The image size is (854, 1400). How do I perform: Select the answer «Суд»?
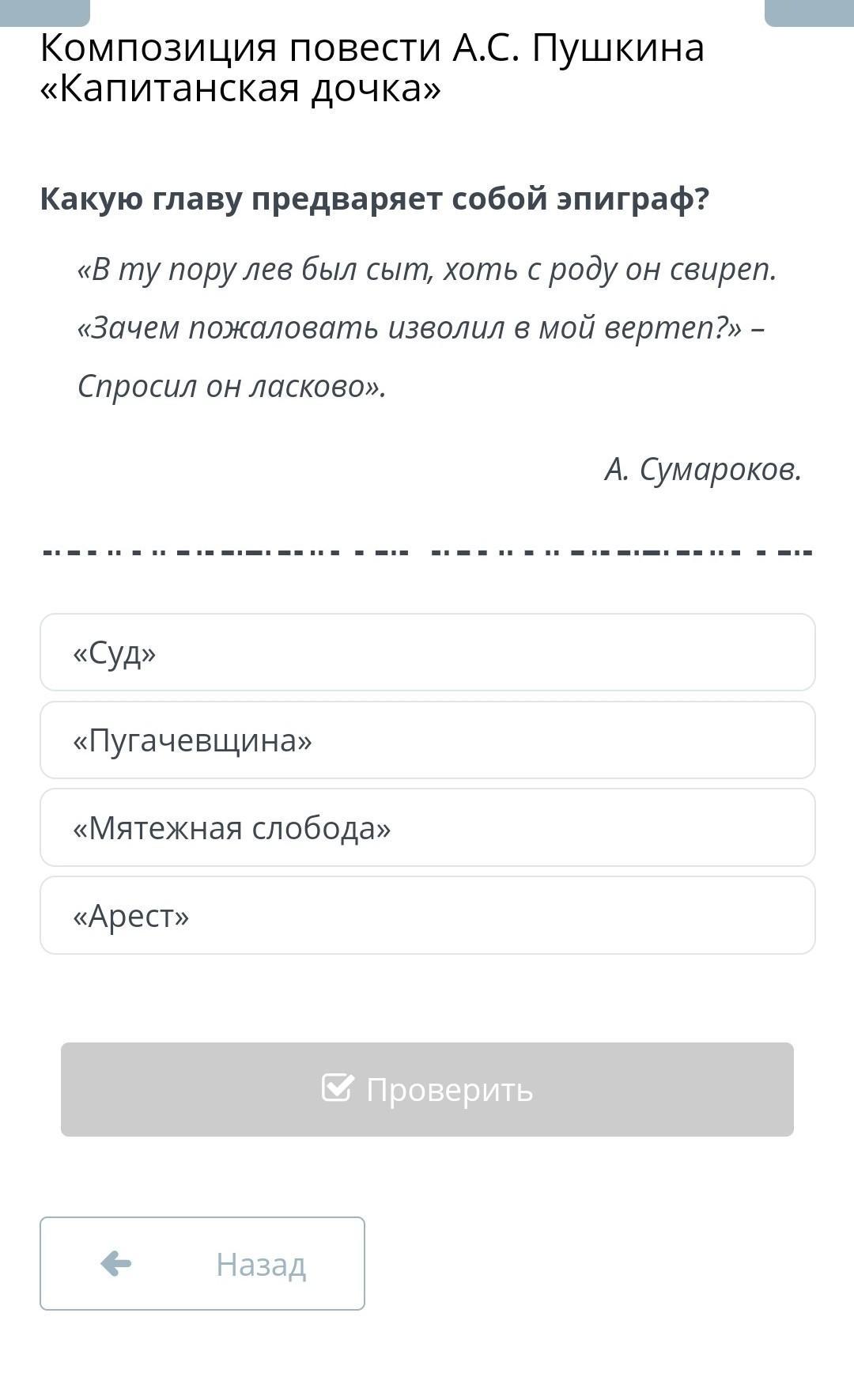[427, 653]
